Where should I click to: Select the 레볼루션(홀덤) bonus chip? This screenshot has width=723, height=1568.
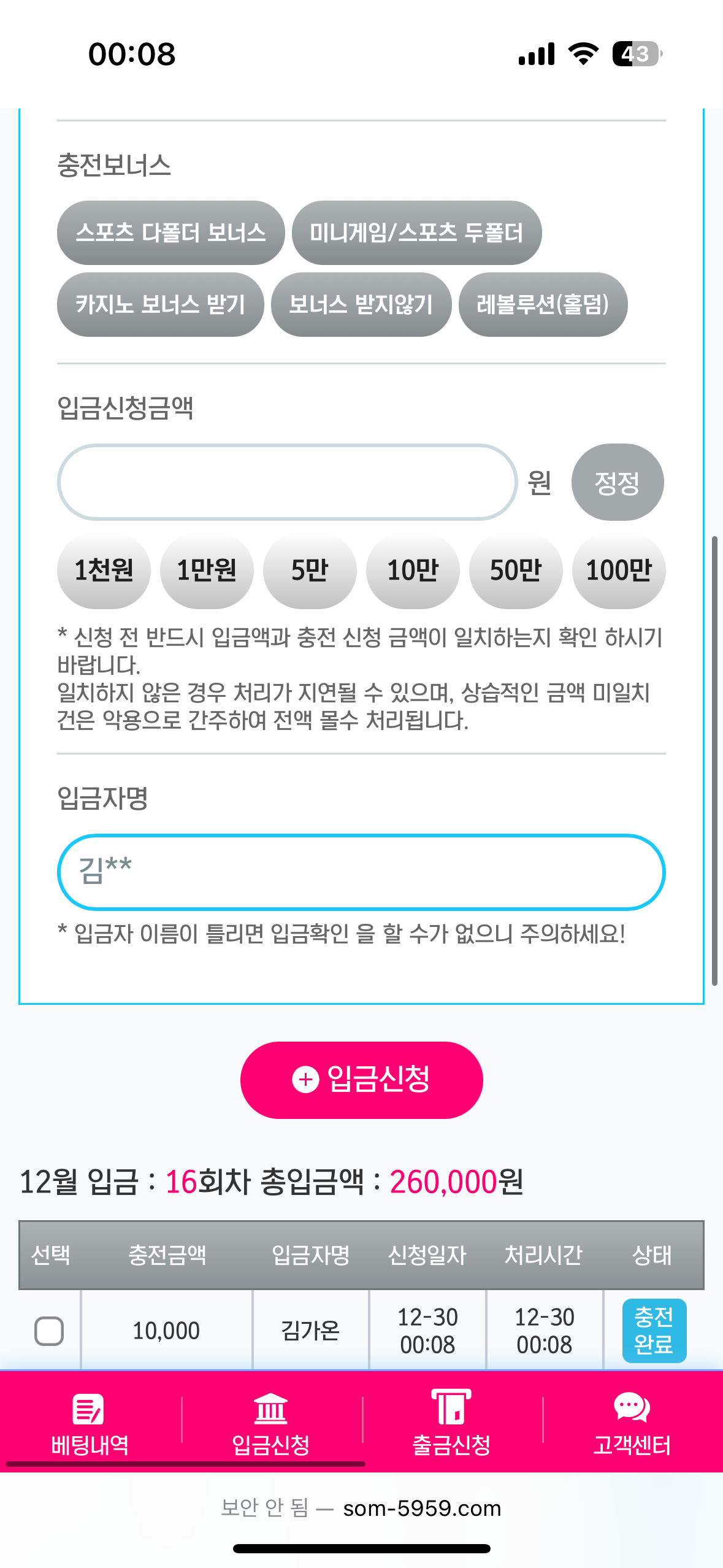coord(543,304)
